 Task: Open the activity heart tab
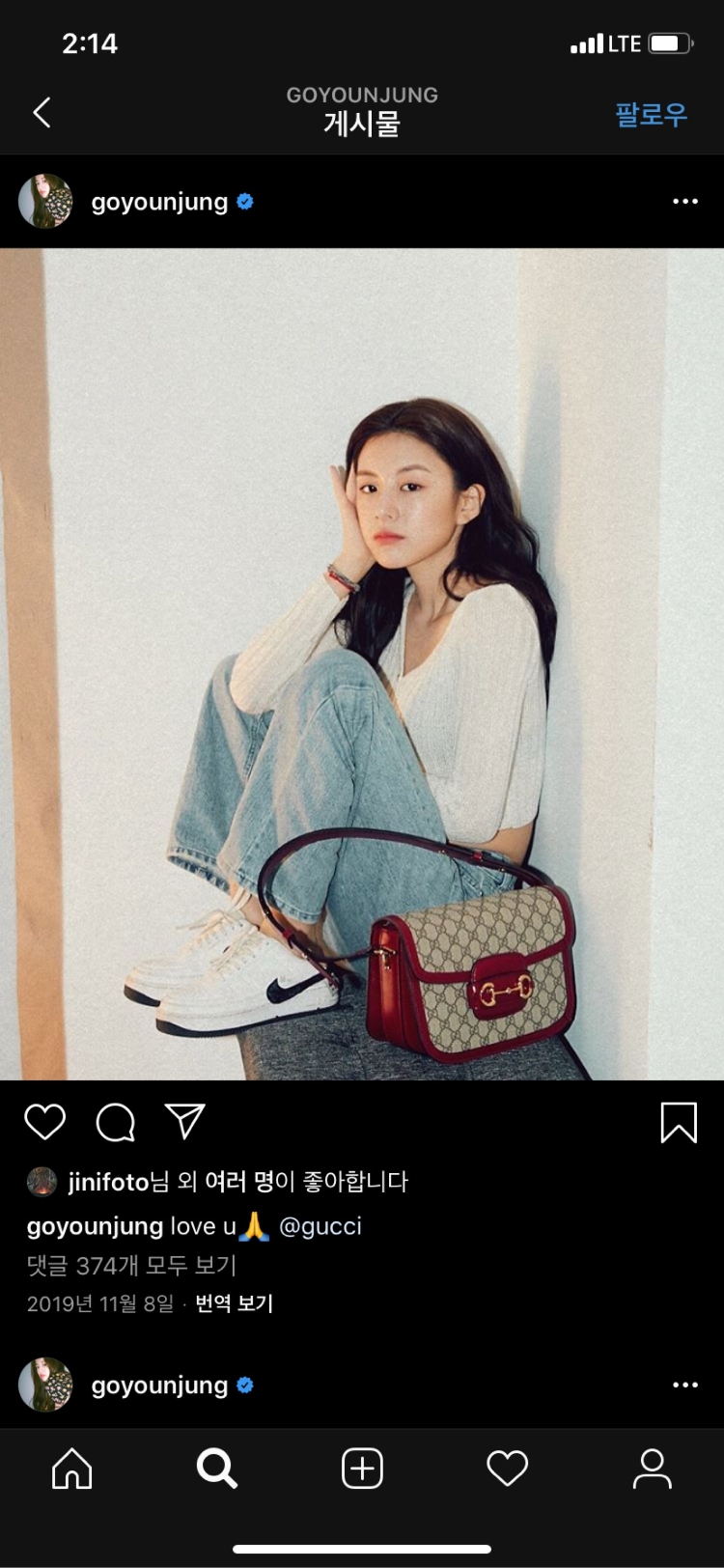pos(507,1469)
